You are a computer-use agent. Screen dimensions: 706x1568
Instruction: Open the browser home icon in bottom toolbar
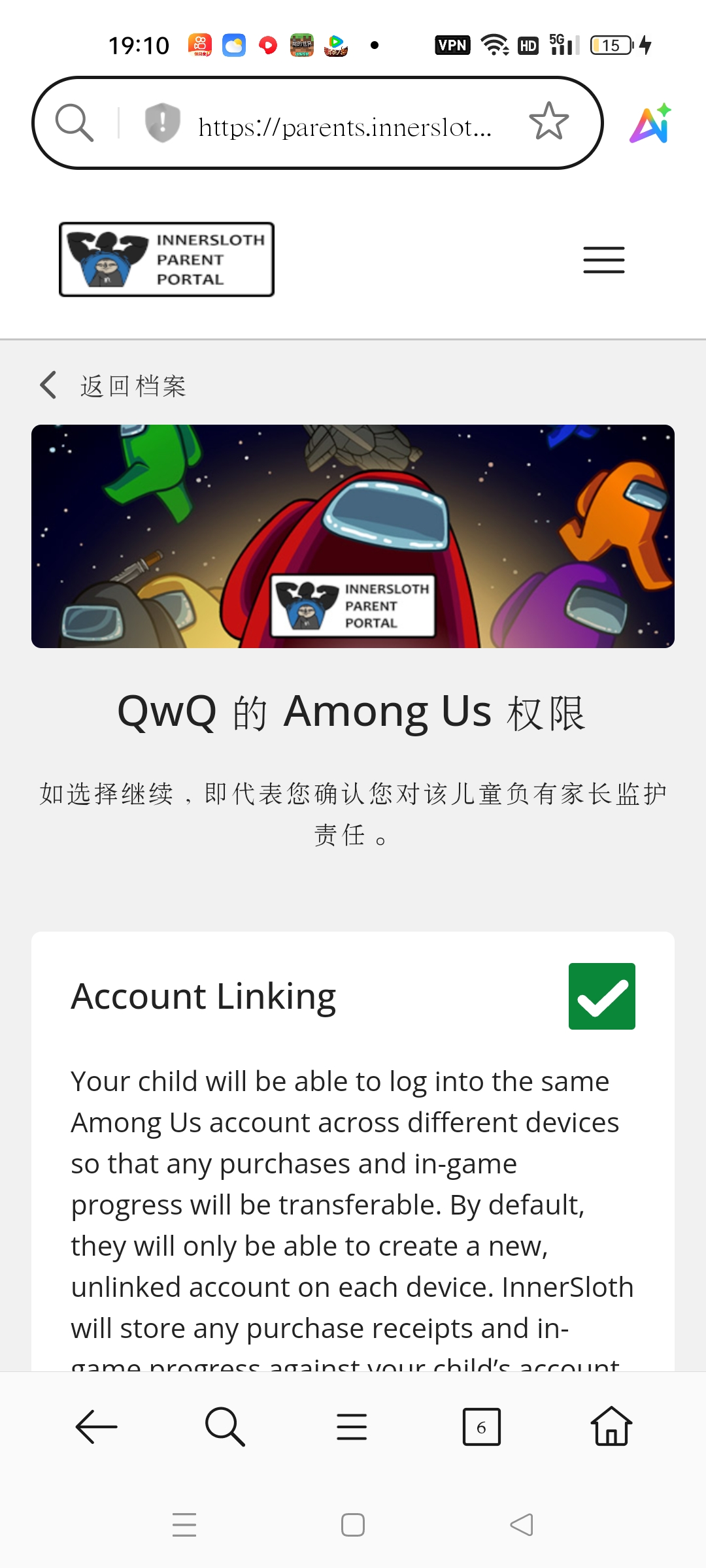click(x=609, y=1427)
